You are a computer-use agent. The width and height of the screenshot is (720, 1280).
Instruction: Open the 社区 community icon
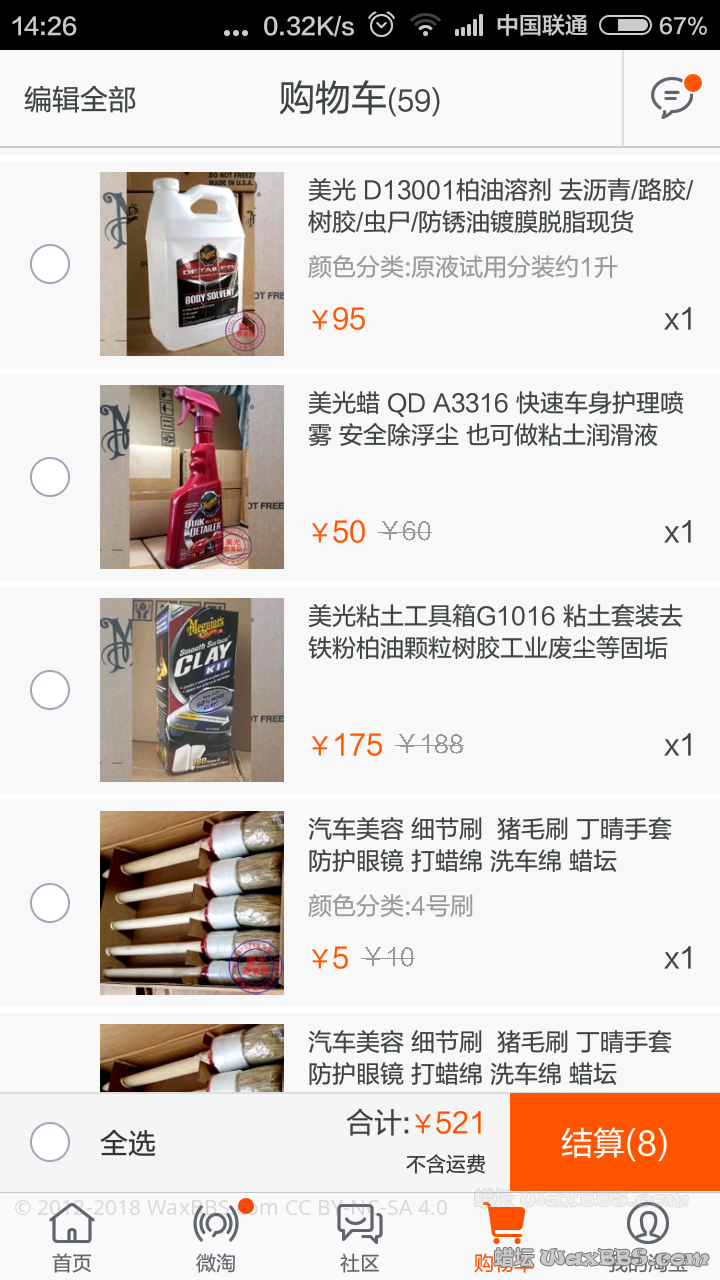pos(360,1222)
